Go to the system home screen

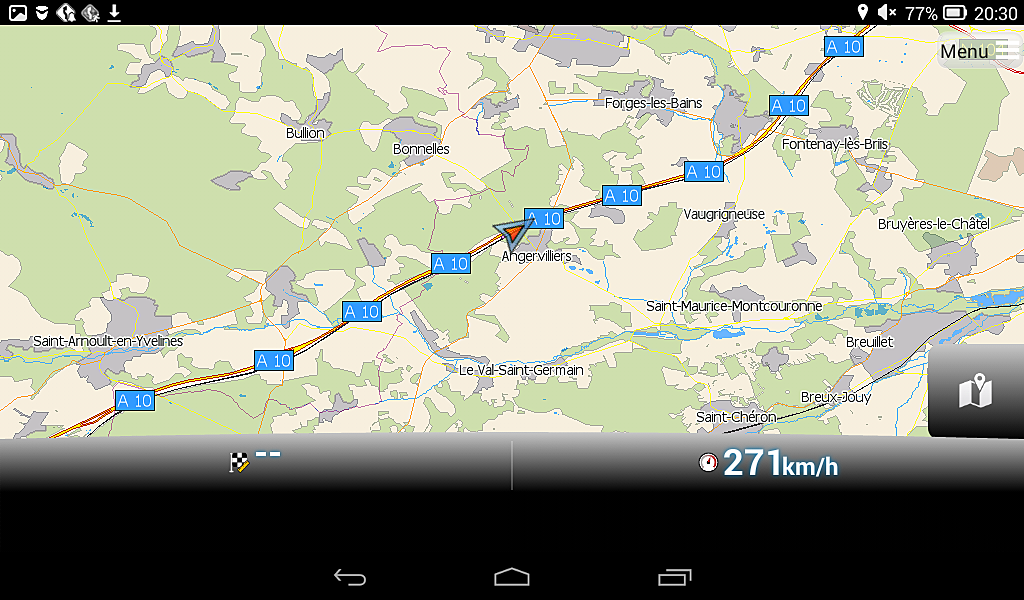coord(511,577)
